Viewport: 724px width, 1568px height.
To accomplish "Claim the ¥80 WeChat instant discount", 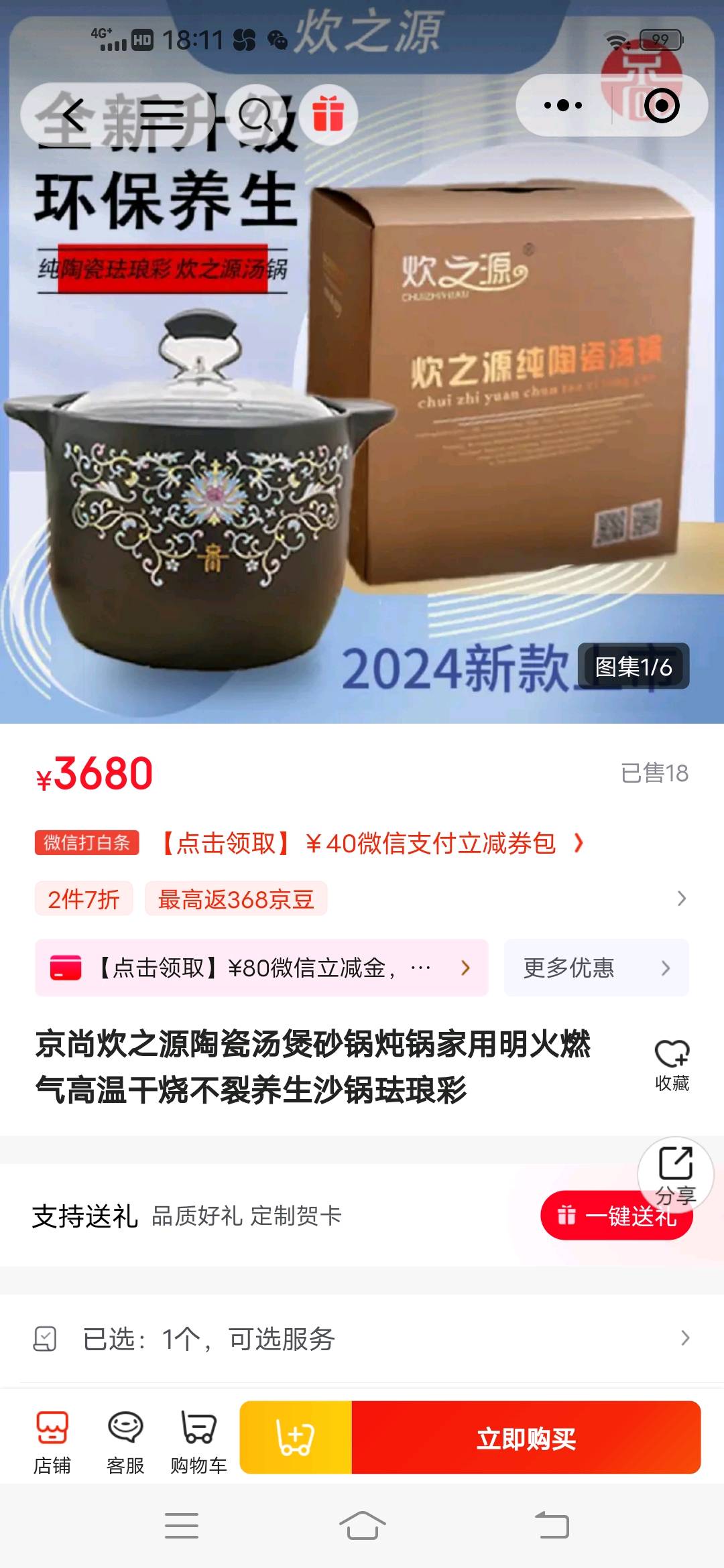I will (x=261, y=968).
